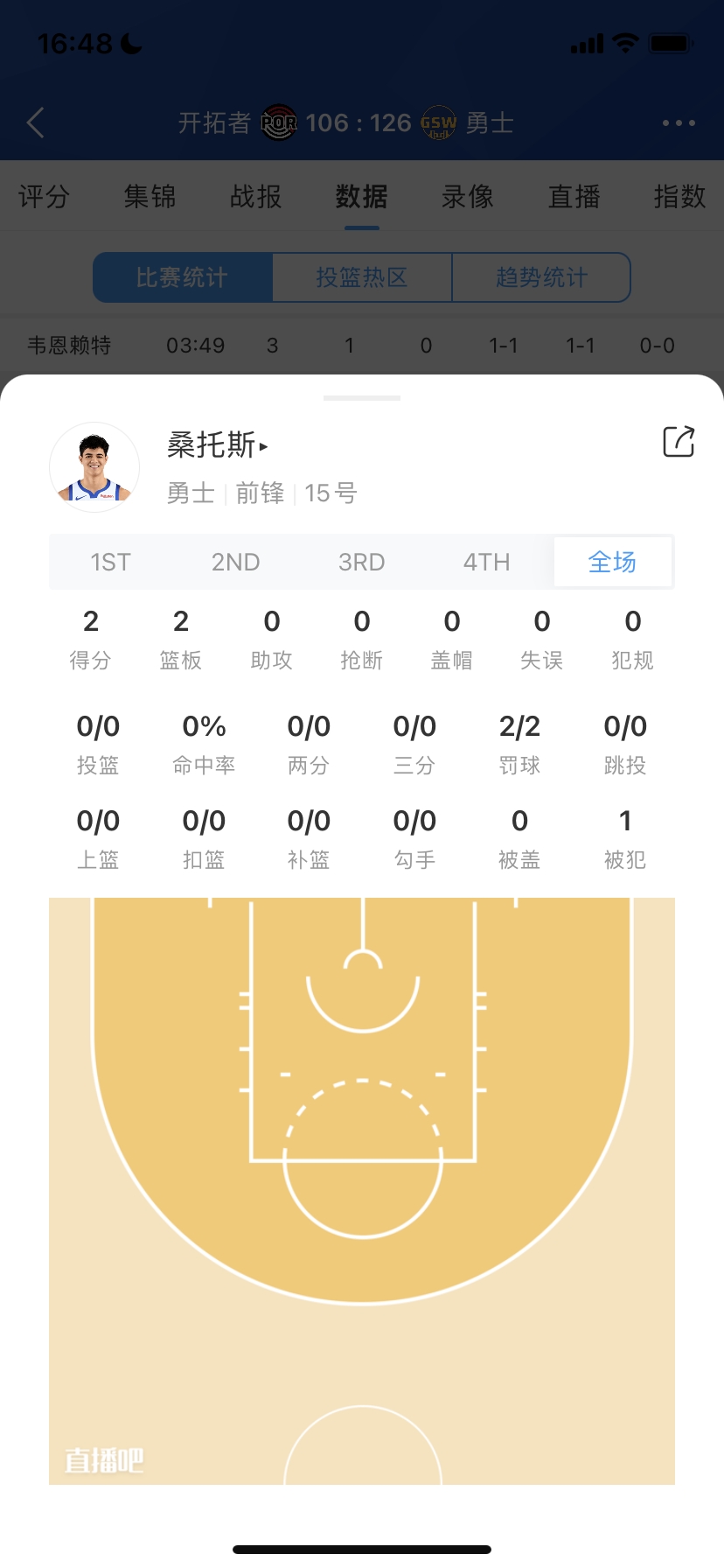
Task: Tap the sheet's top drag handle
Action: click(362, 398)
